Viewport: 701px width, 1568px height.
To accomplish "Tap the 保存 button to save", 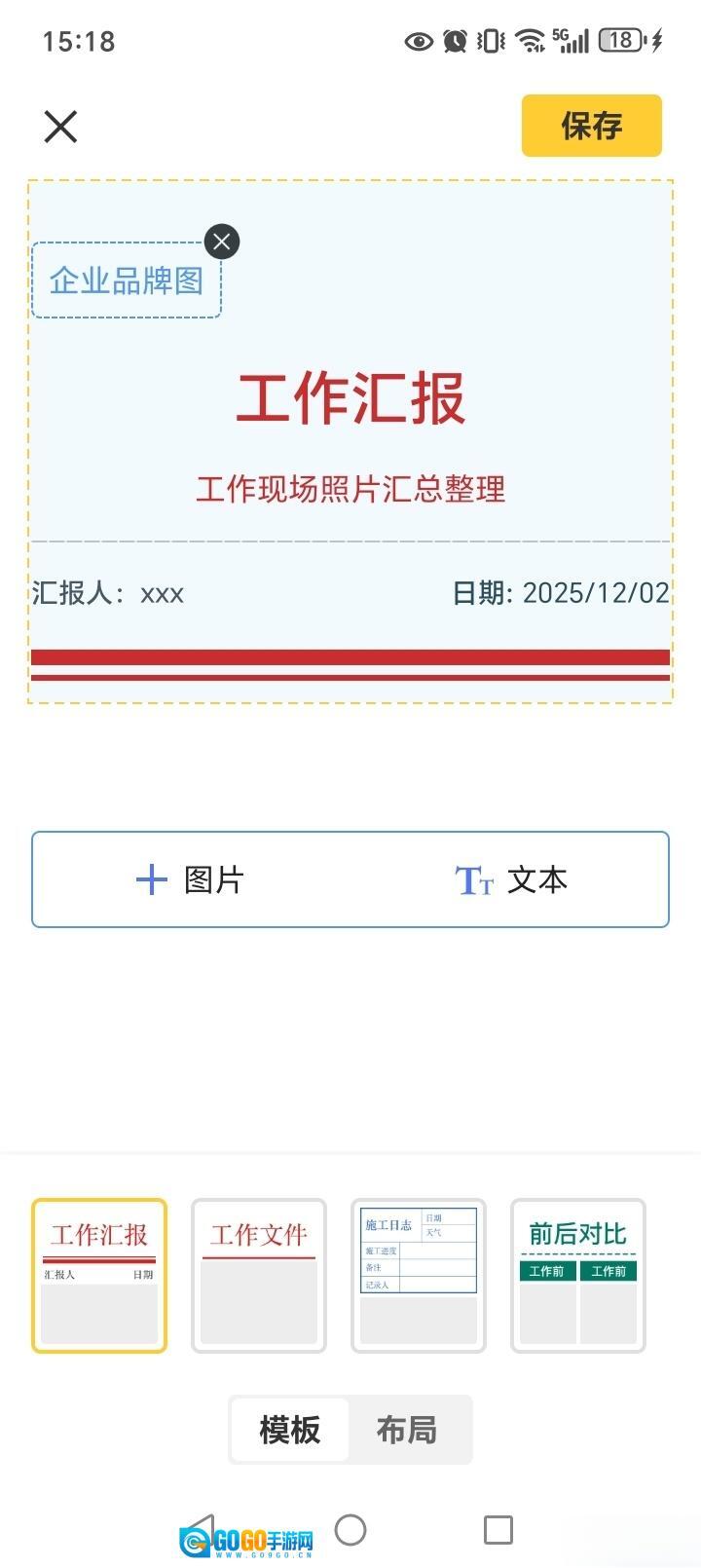I will click(591, 126).
